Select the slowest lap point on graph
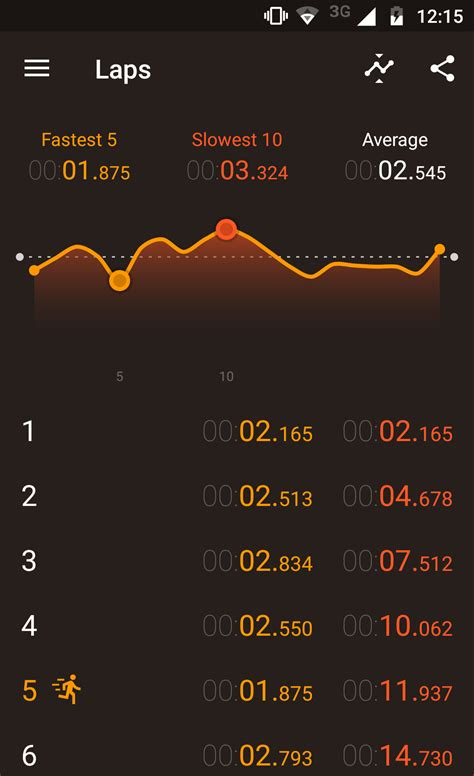 (x=226, y=229)
